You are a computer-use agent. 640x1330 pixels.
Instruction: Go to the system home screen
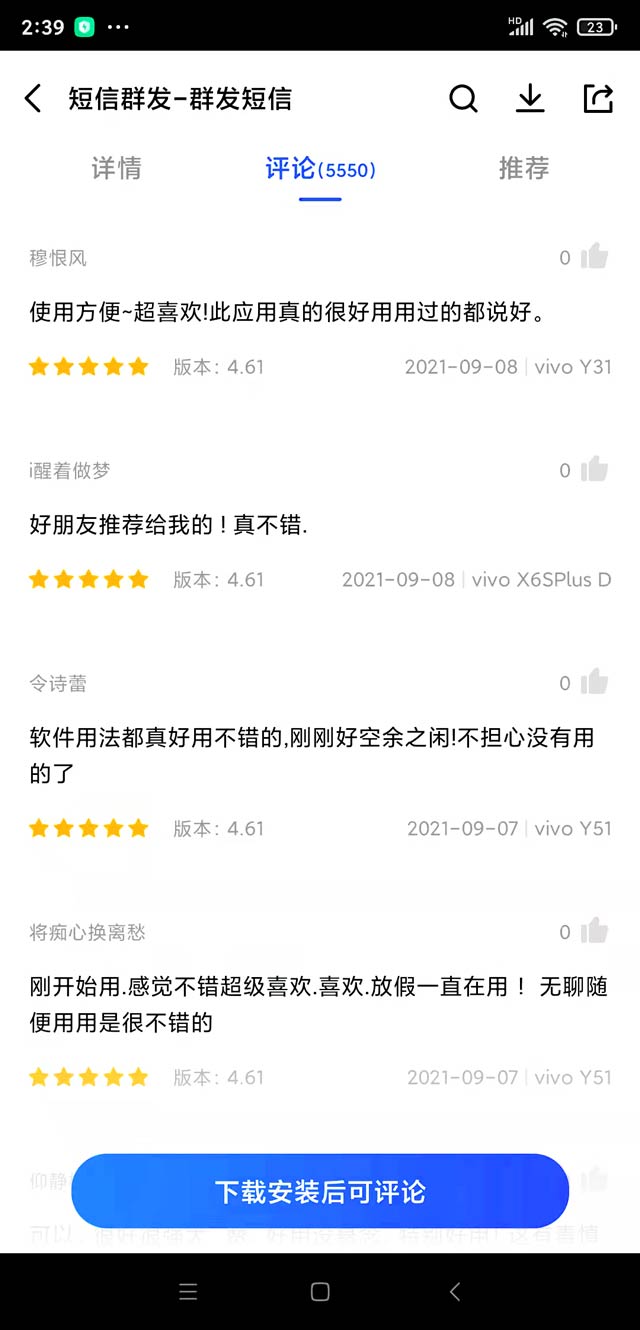(320, 1292)
